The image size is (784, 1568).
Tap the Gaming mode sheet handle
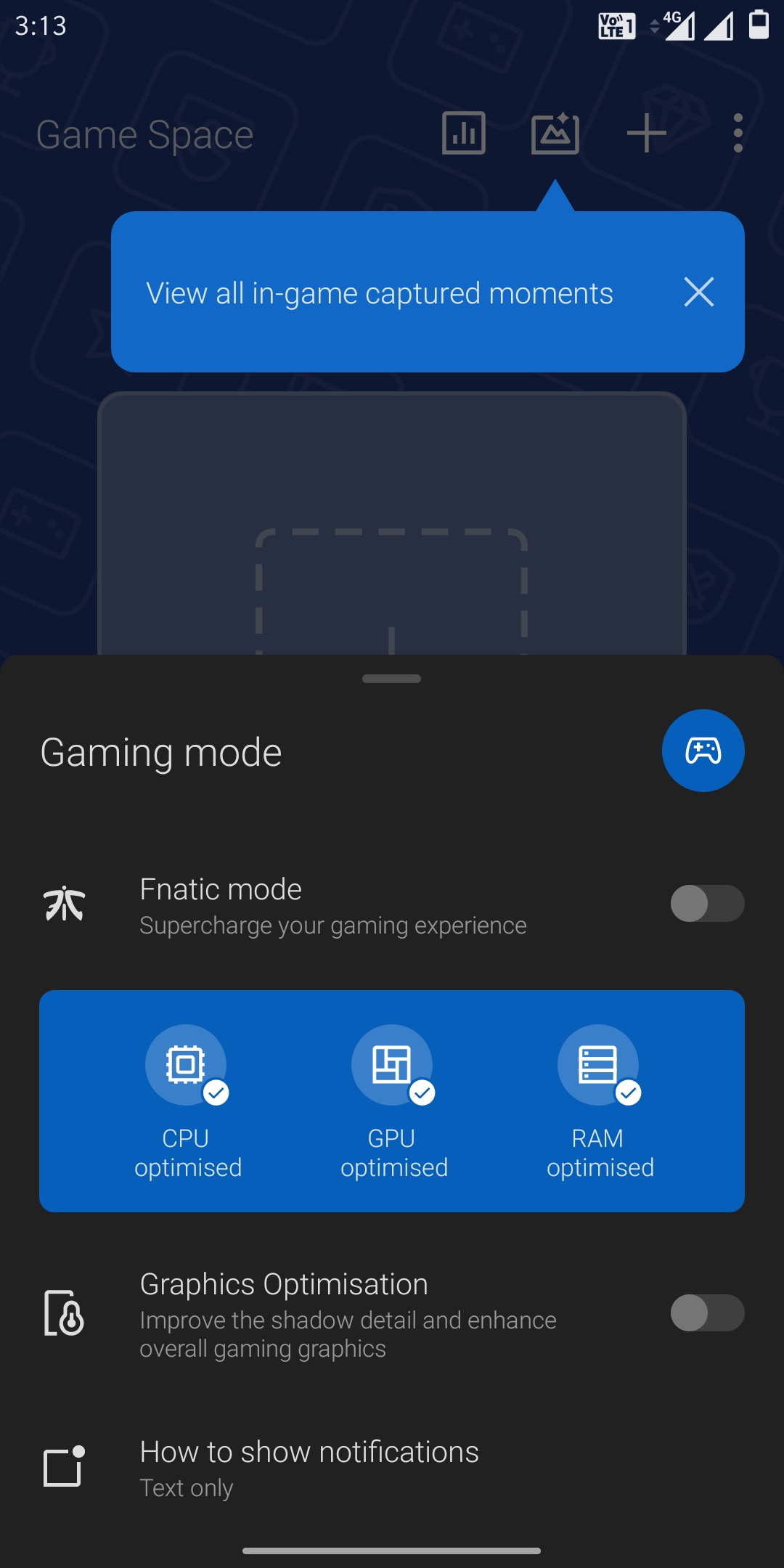(391, 679)
